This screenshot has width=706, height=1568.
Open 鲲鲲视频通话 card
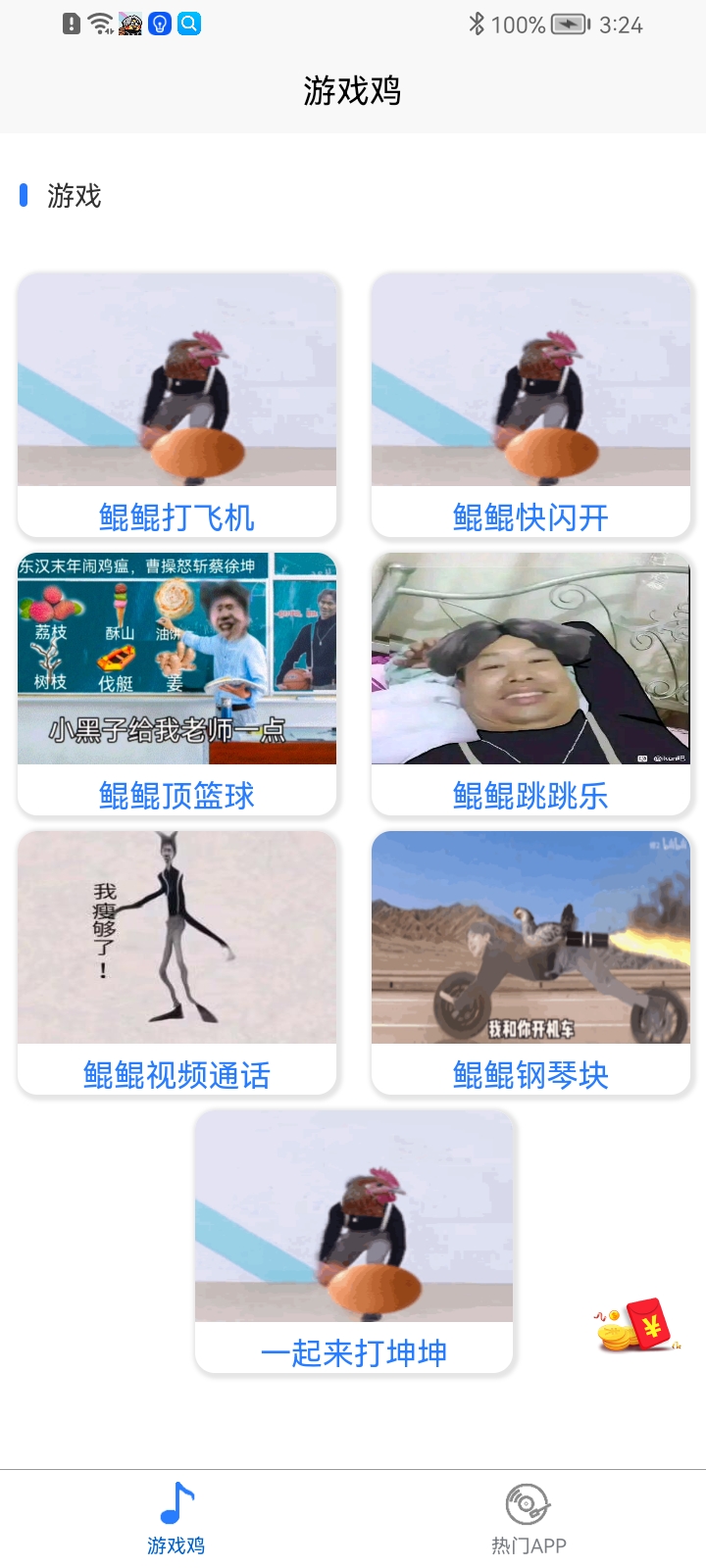point(176,961)
